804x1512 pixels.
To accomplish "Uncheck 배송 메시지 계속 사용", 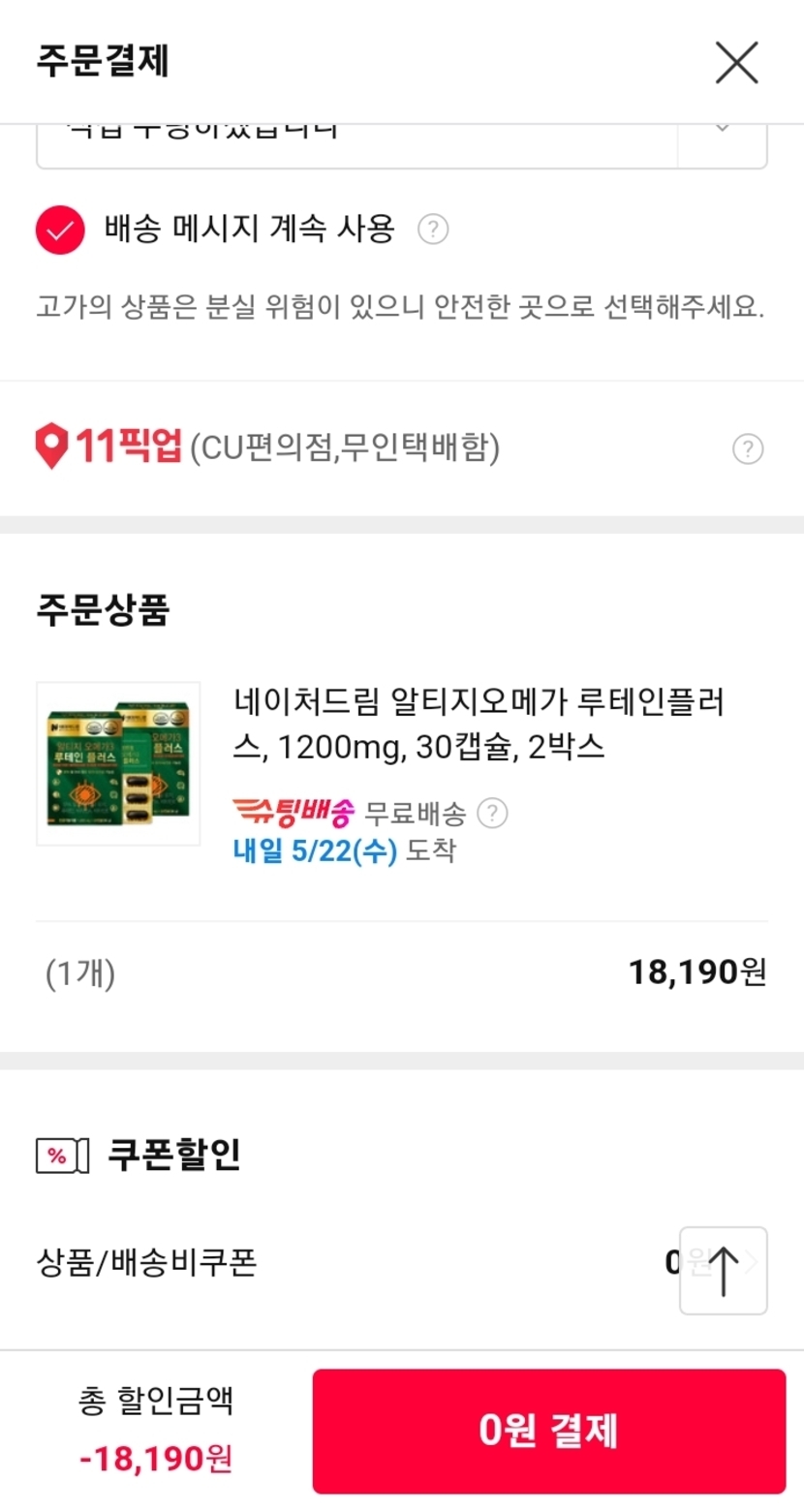I will 62,231.
